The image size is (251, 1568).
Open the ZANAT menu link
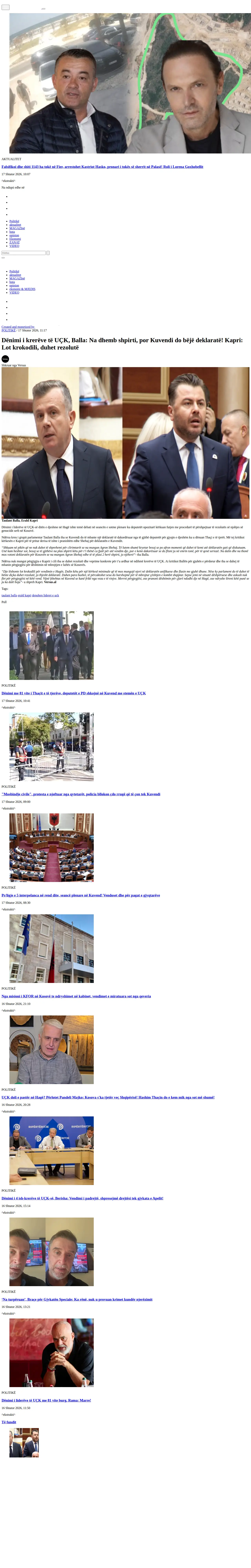pos(15,242)
